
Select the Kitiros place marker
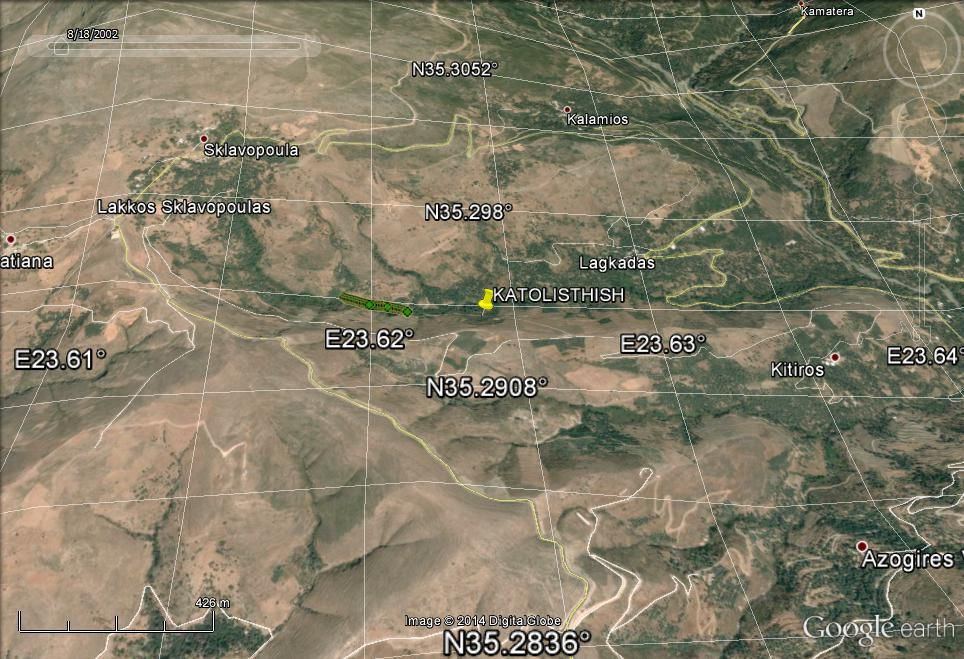[835, 357]
